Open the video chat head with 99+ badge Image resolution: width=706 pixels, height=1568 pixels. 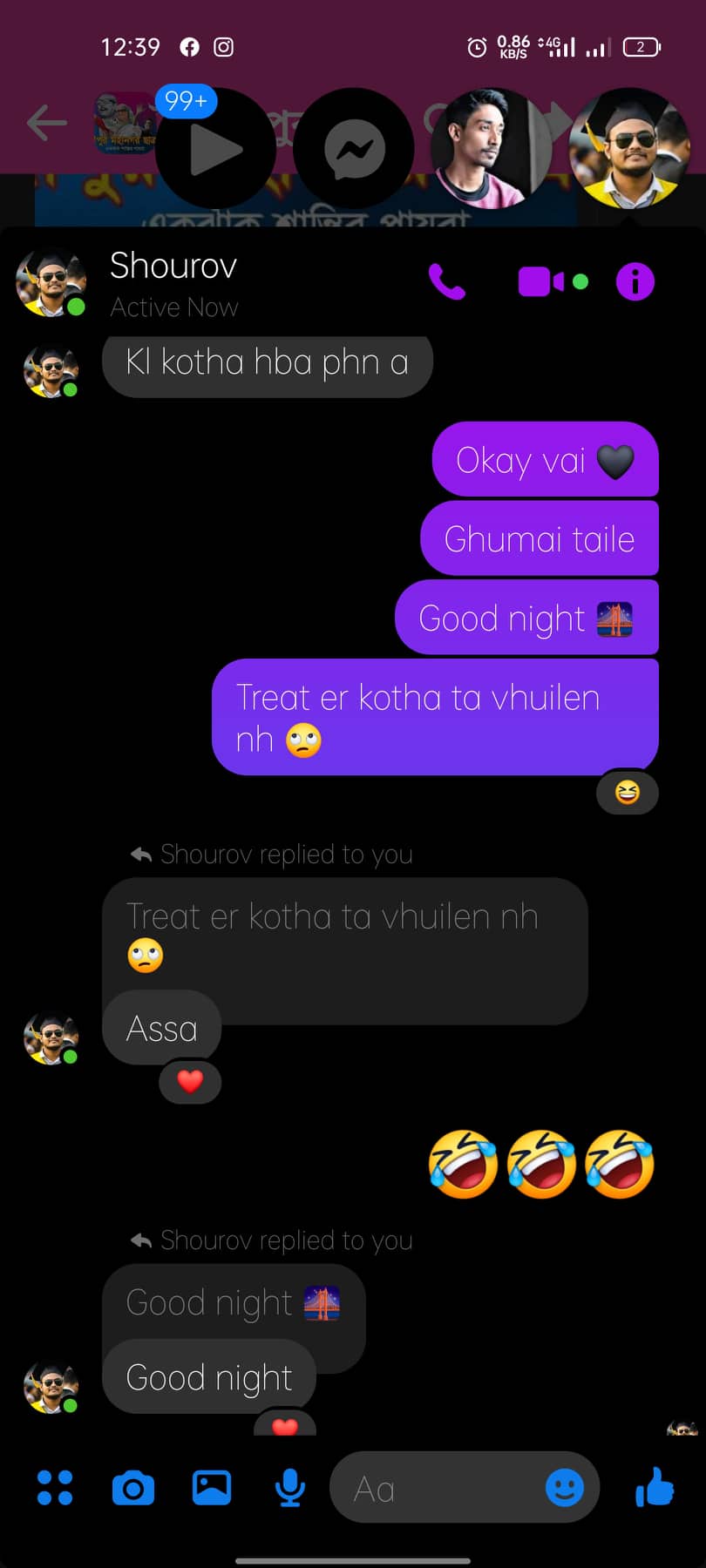(215, 149)
